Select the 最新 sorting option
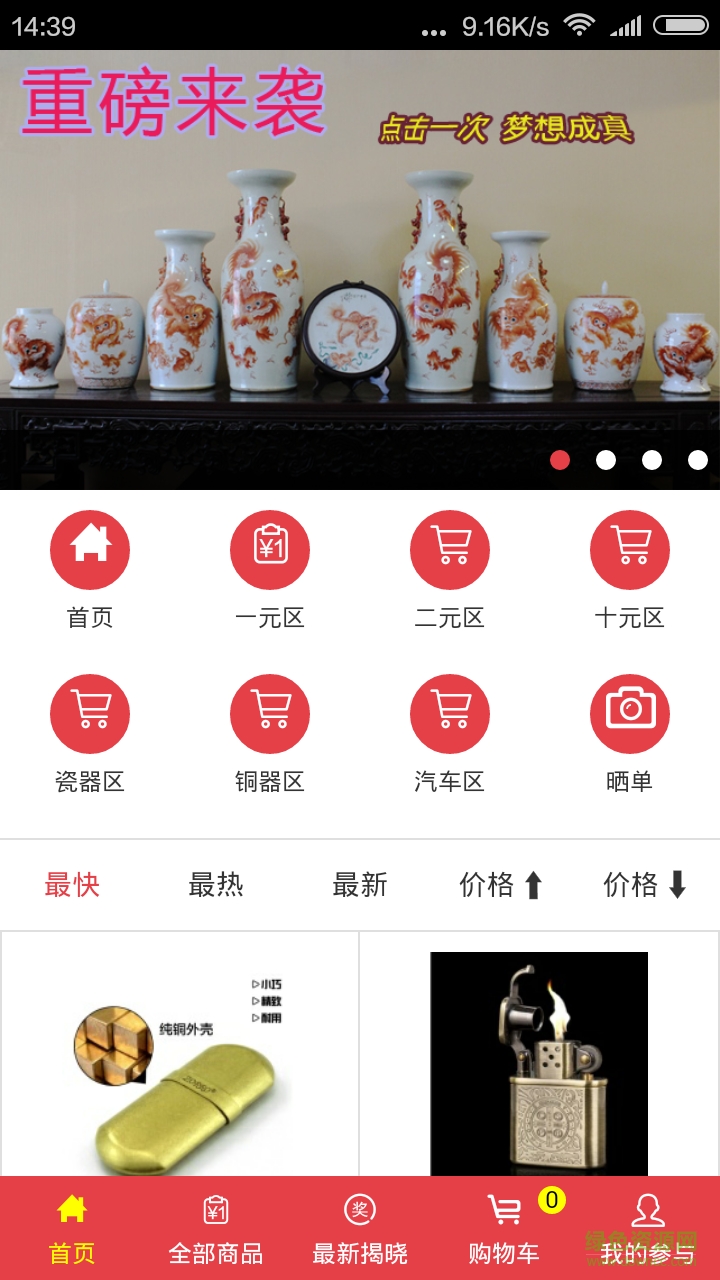Viewport: 720px width, 1280px height. point(360,885)
